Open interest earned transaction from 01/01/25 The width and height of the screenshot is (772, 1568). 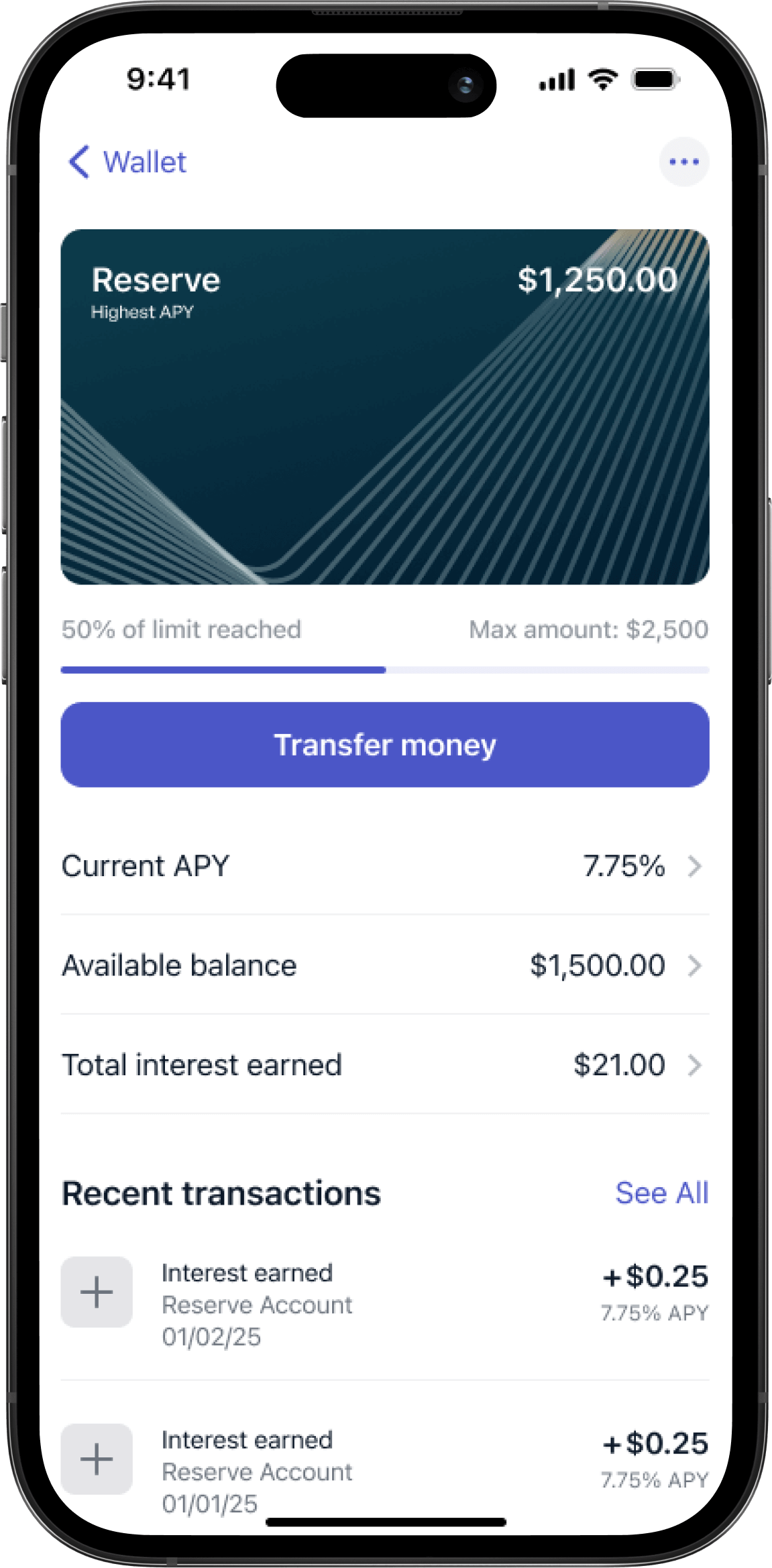coord(384,1471)
